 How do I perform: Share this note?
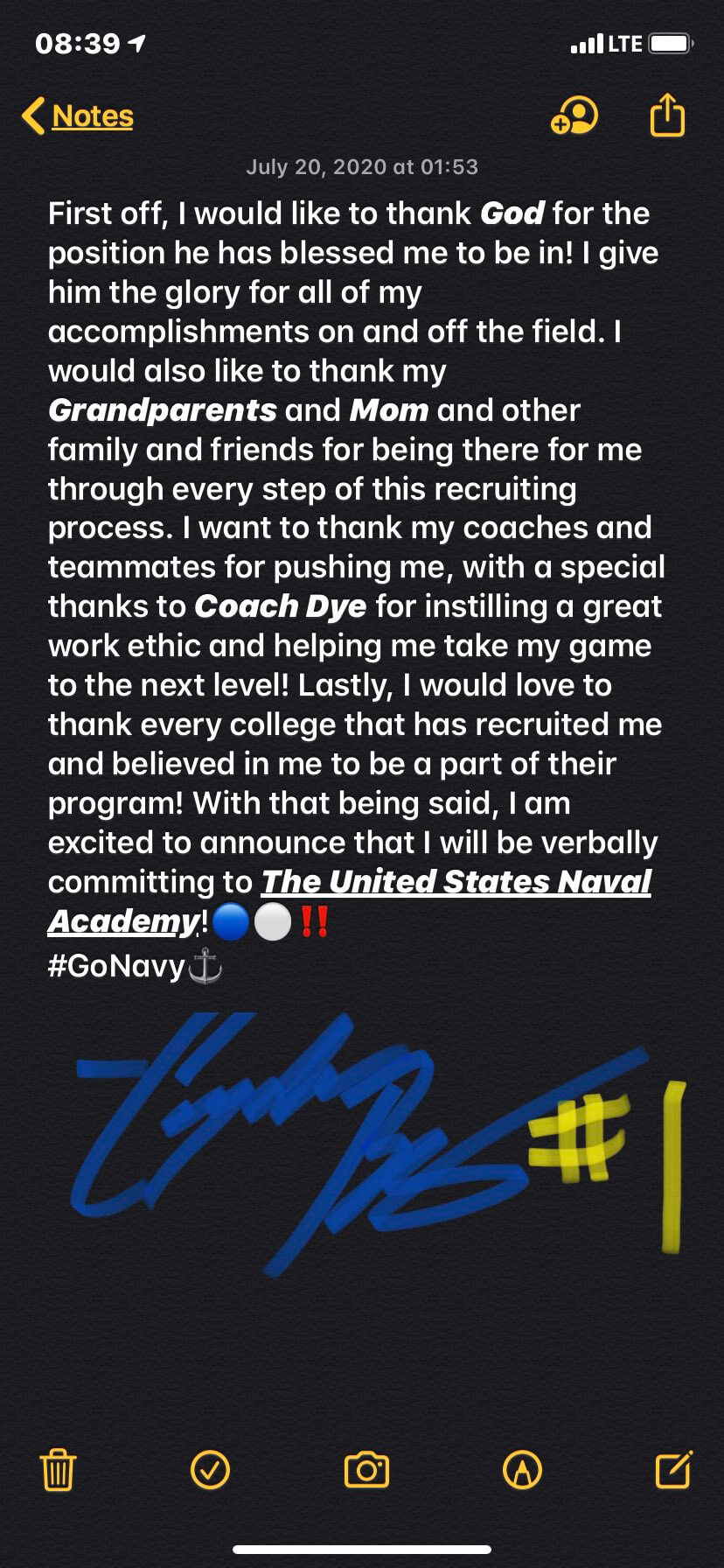click(x=667, y=115)
